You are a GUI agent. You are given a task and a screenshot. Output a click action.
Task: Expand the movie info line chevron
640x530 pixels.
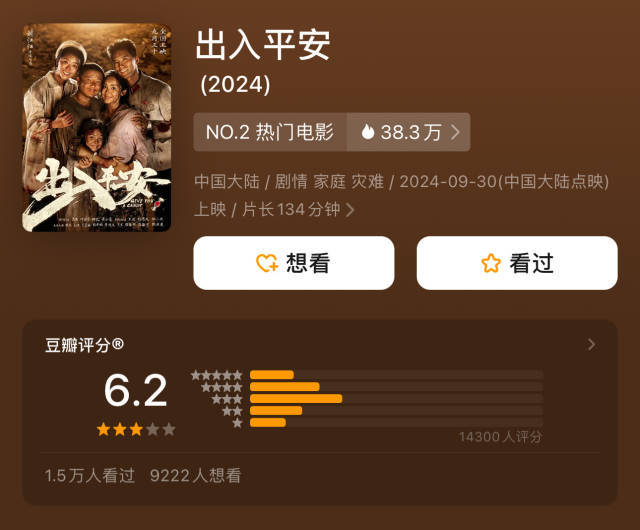point(350,210)
